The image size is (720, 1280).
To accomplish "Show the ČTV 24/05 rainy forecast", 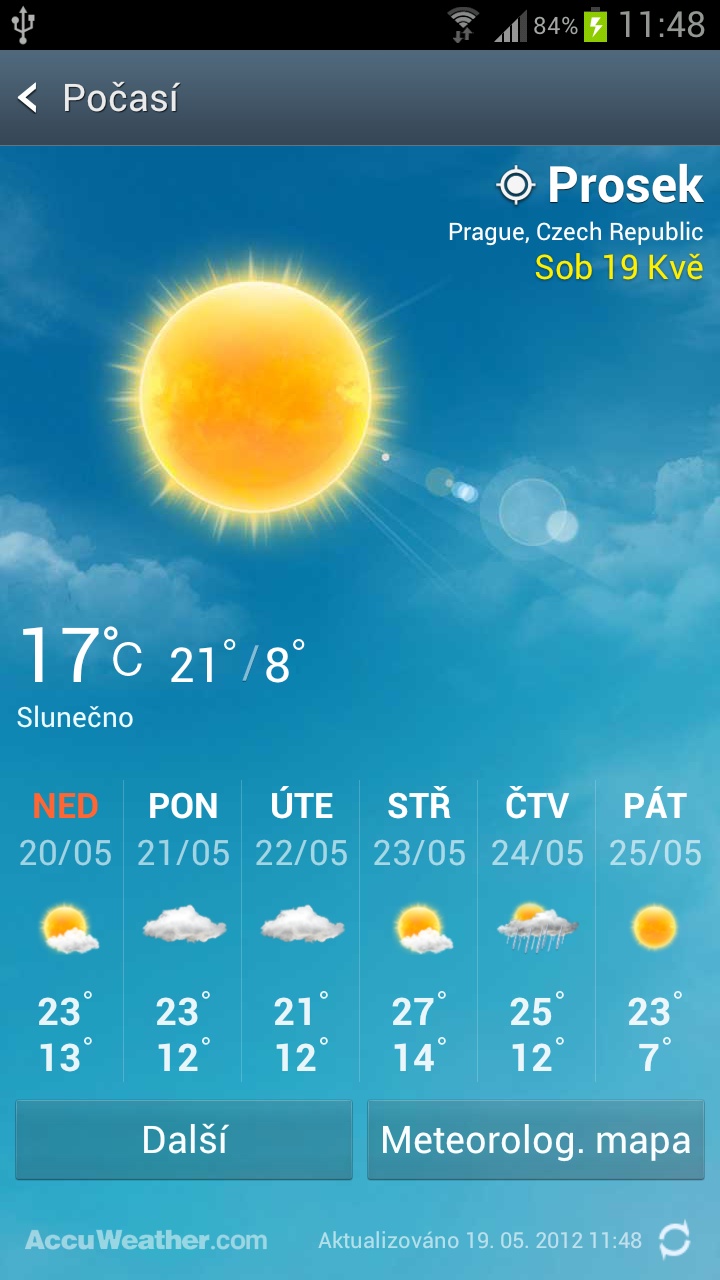I will [537, 930].
